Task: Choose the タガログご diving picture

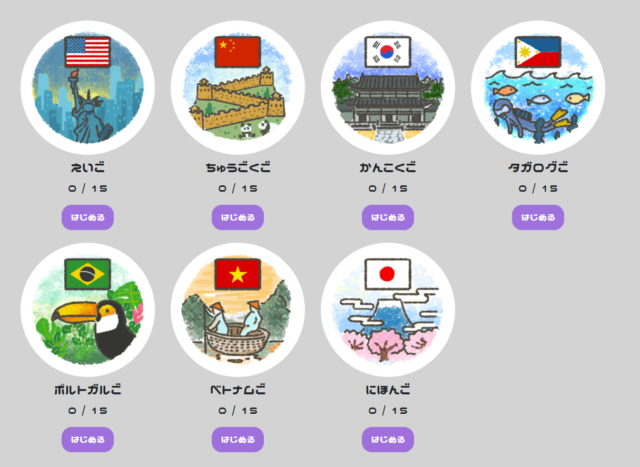Action: click(x=538, y=88)
